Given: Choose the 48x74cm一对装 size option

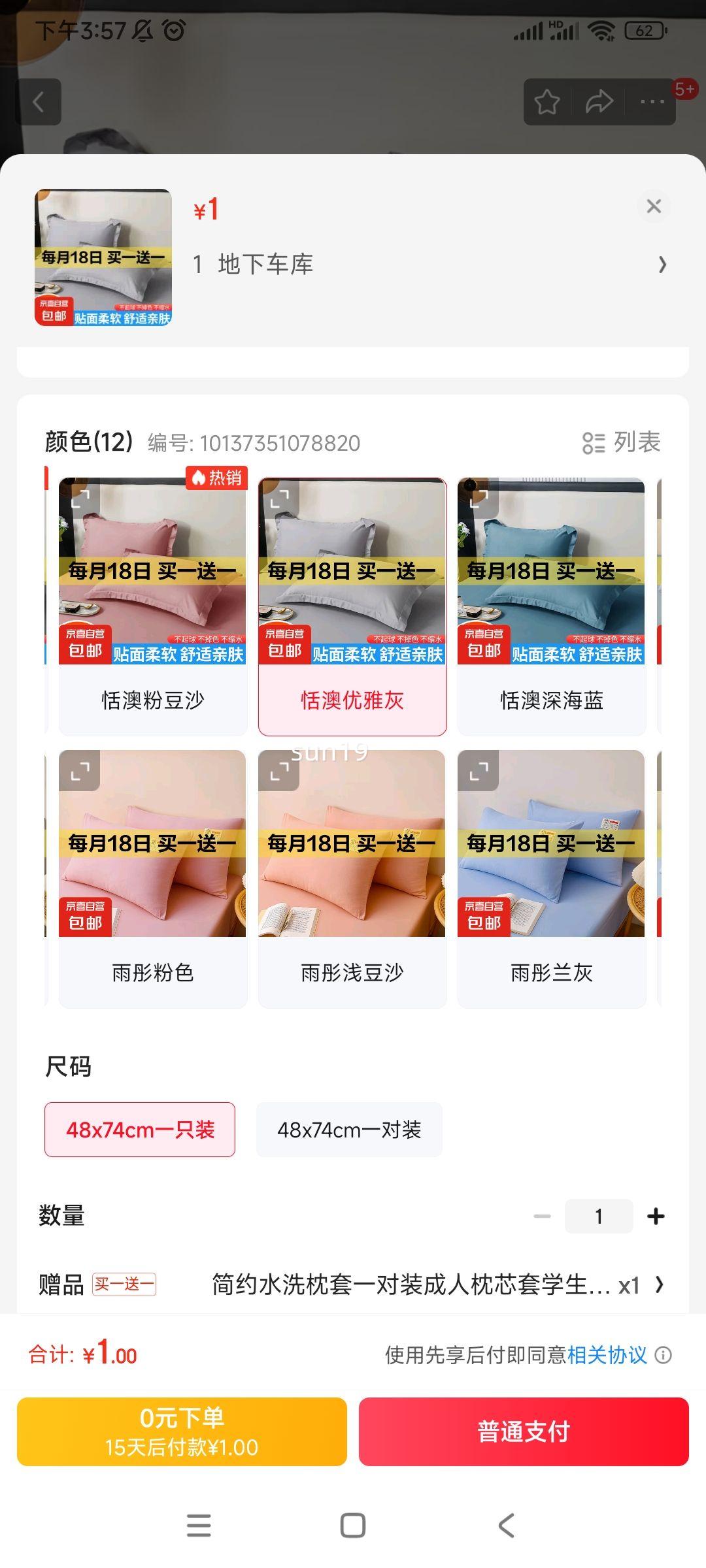Looking at the screenshot, I should 350,1130.
